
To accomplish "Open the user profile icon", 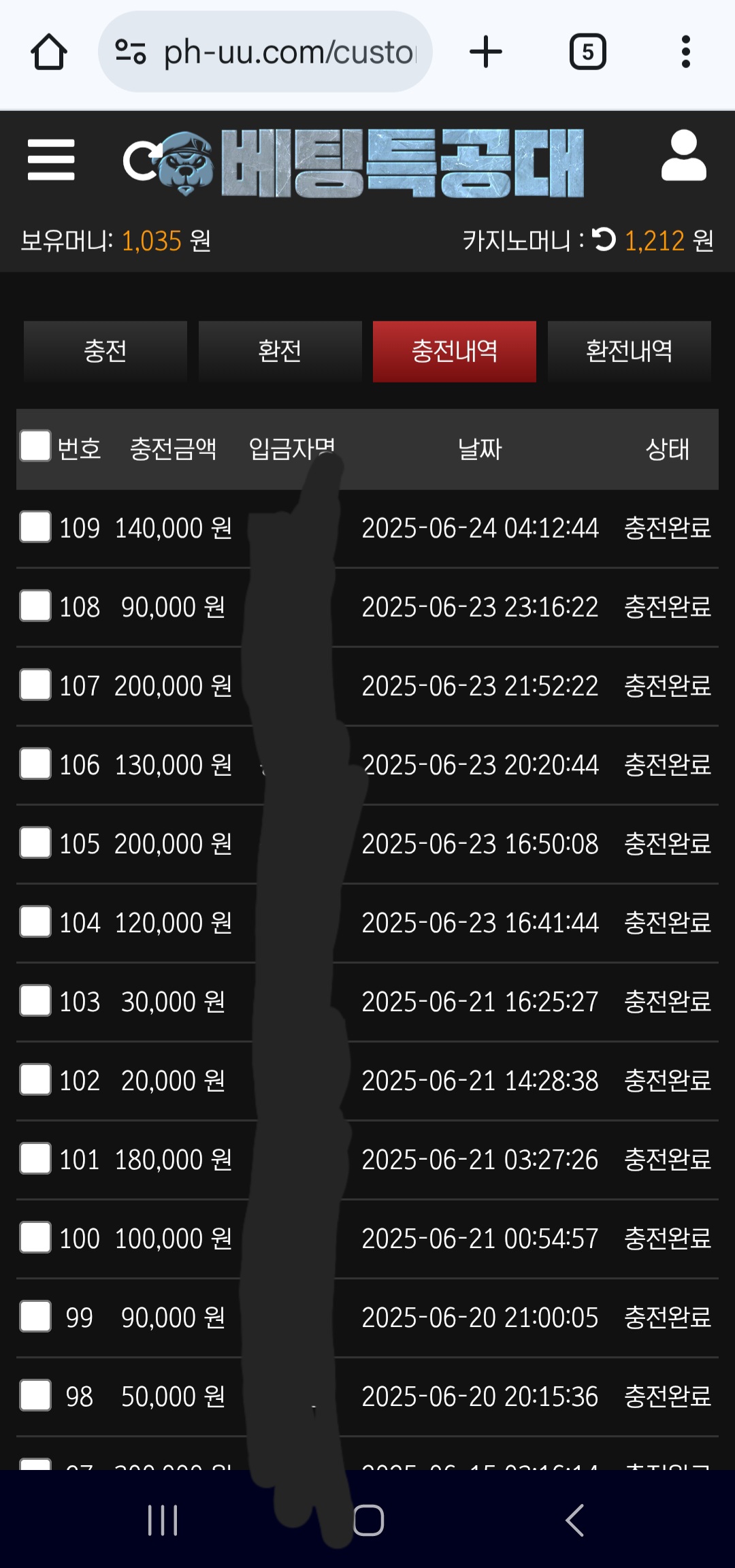I will (x=683, y=157).
